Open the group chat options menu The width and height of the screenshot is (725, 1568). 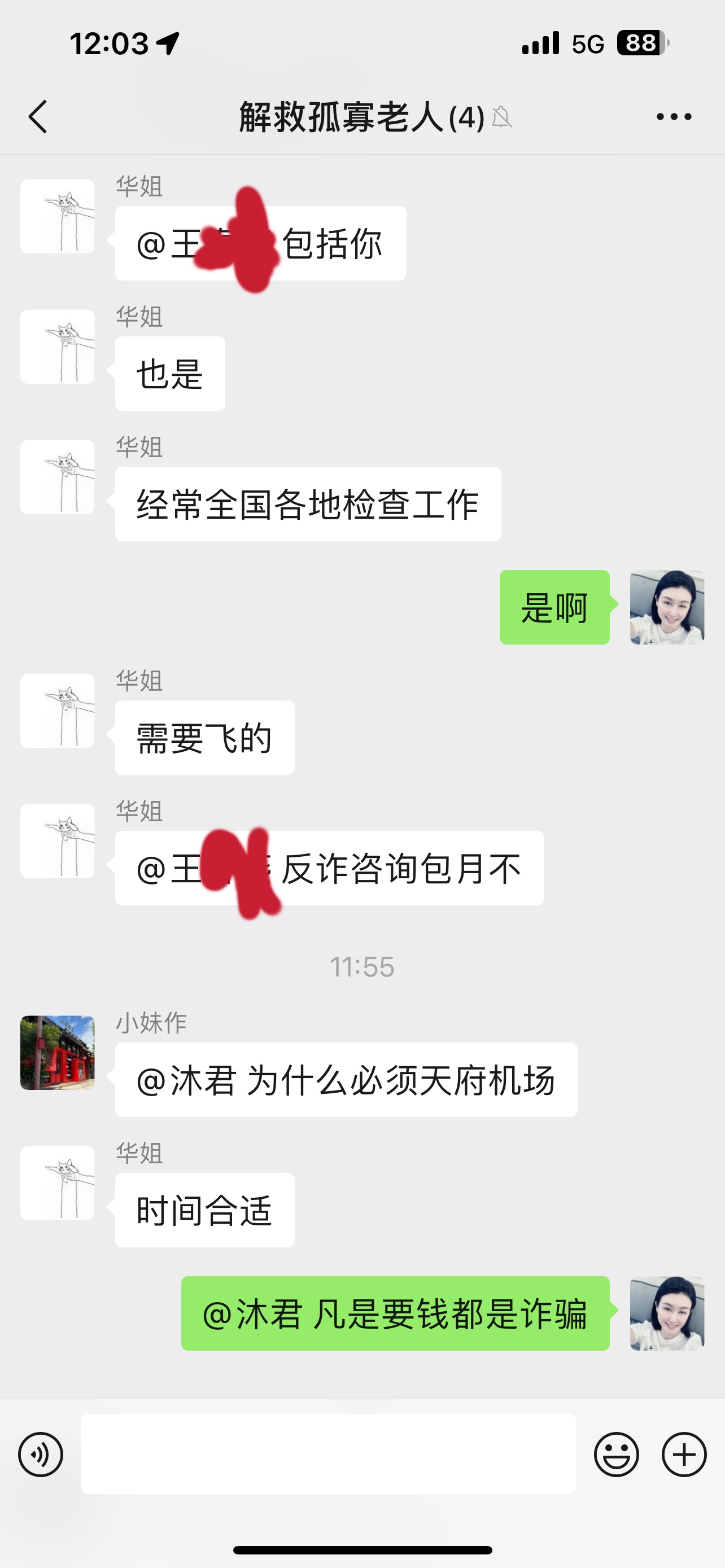(x=674, y=116)
